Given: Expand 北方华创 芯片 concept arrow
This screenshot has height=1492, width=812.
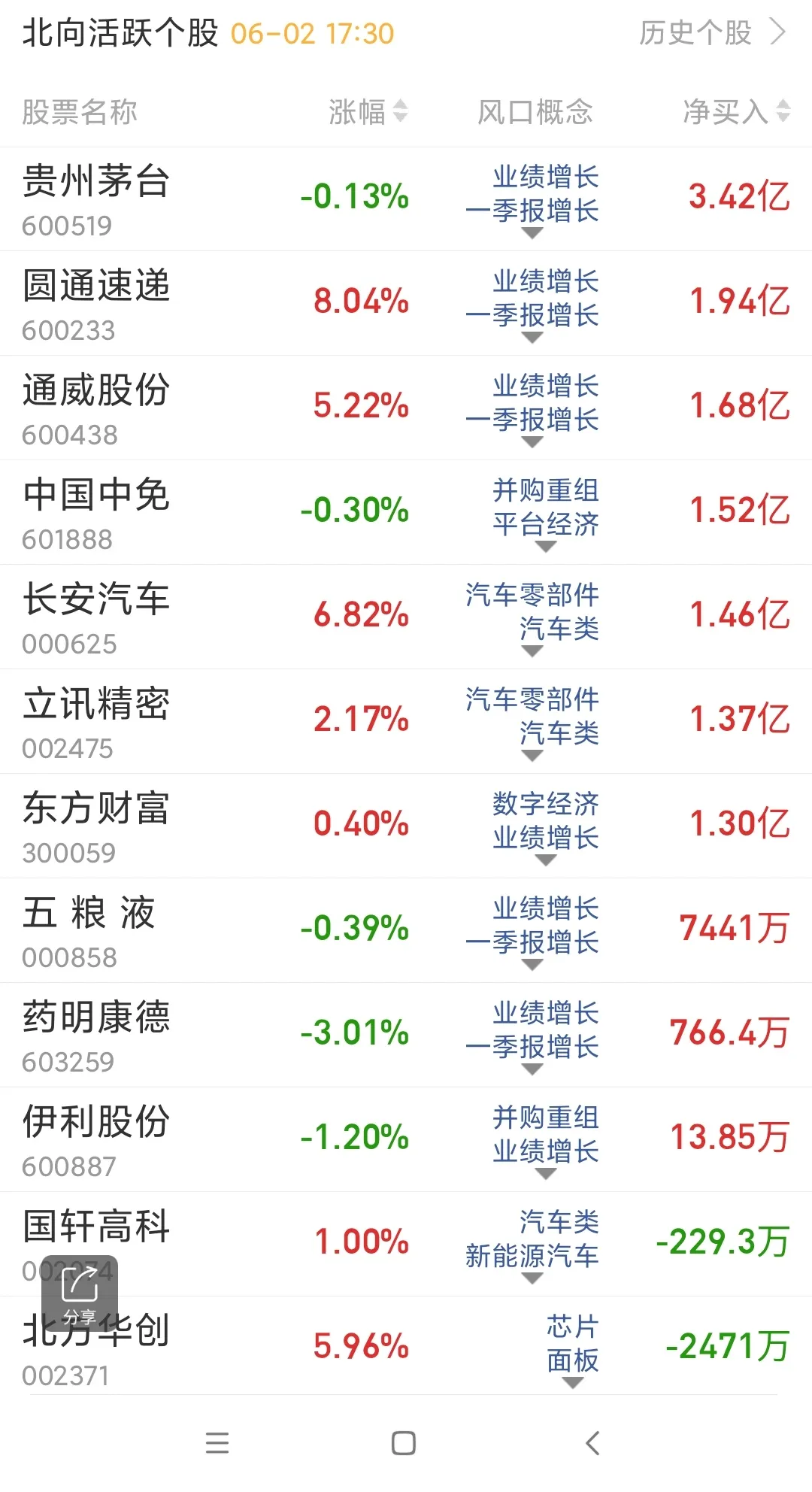Looking at the screenshot, I should click(x=573, y=1383).
